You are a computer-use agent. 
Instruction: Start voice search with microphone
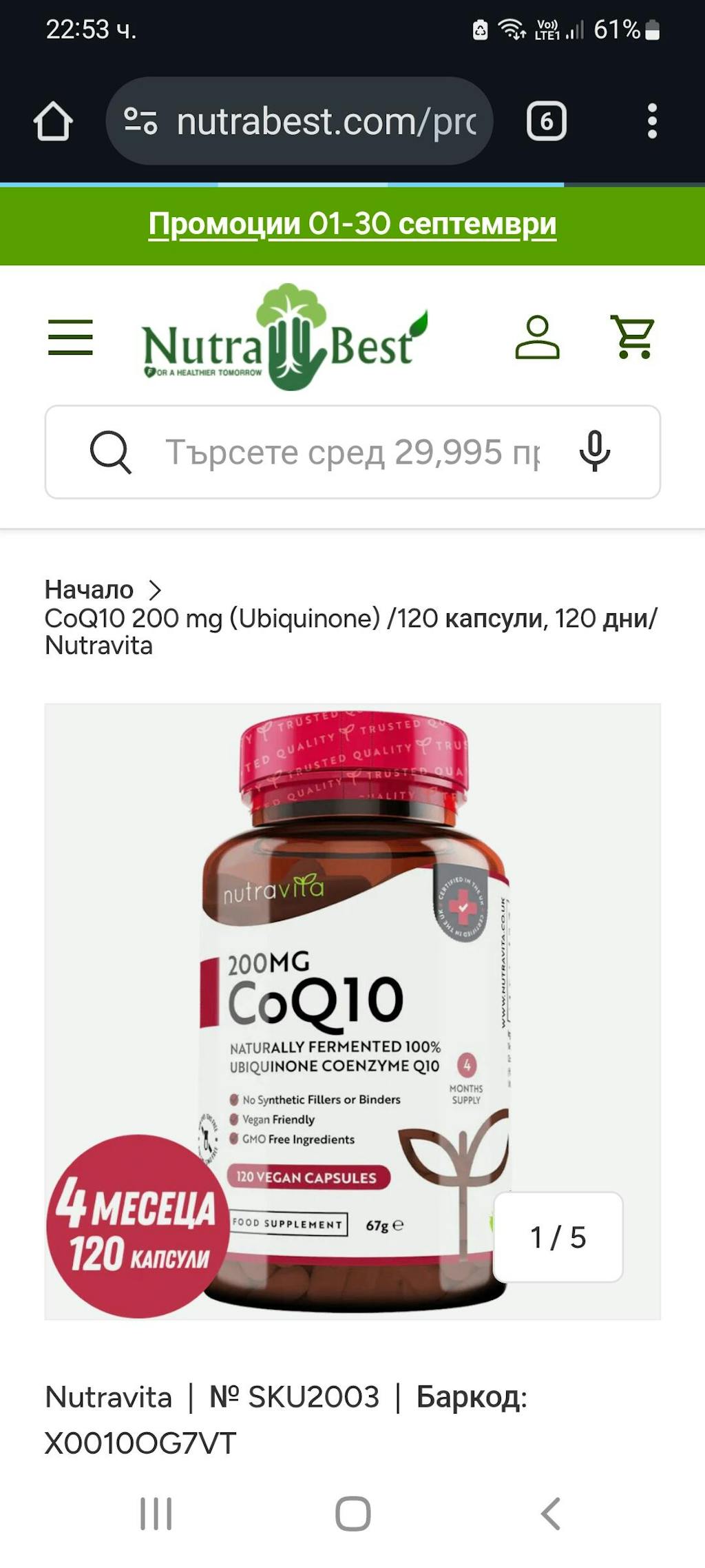coord(595,451)
